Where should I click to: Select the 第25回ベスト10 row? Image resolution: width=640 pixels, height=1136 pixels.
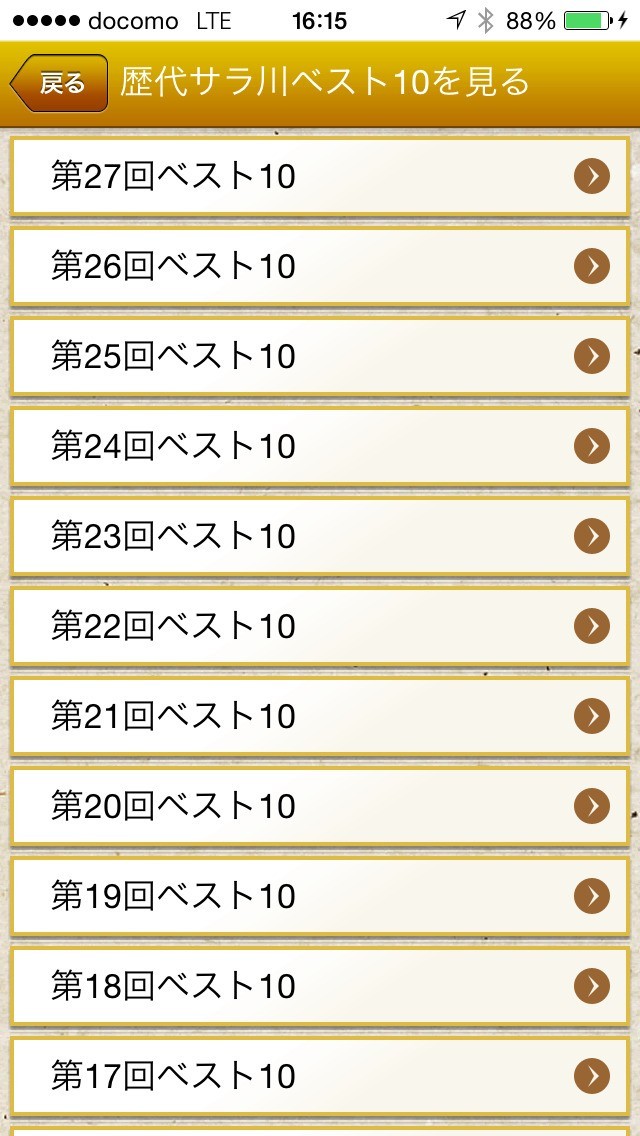(x=320, y=356)
